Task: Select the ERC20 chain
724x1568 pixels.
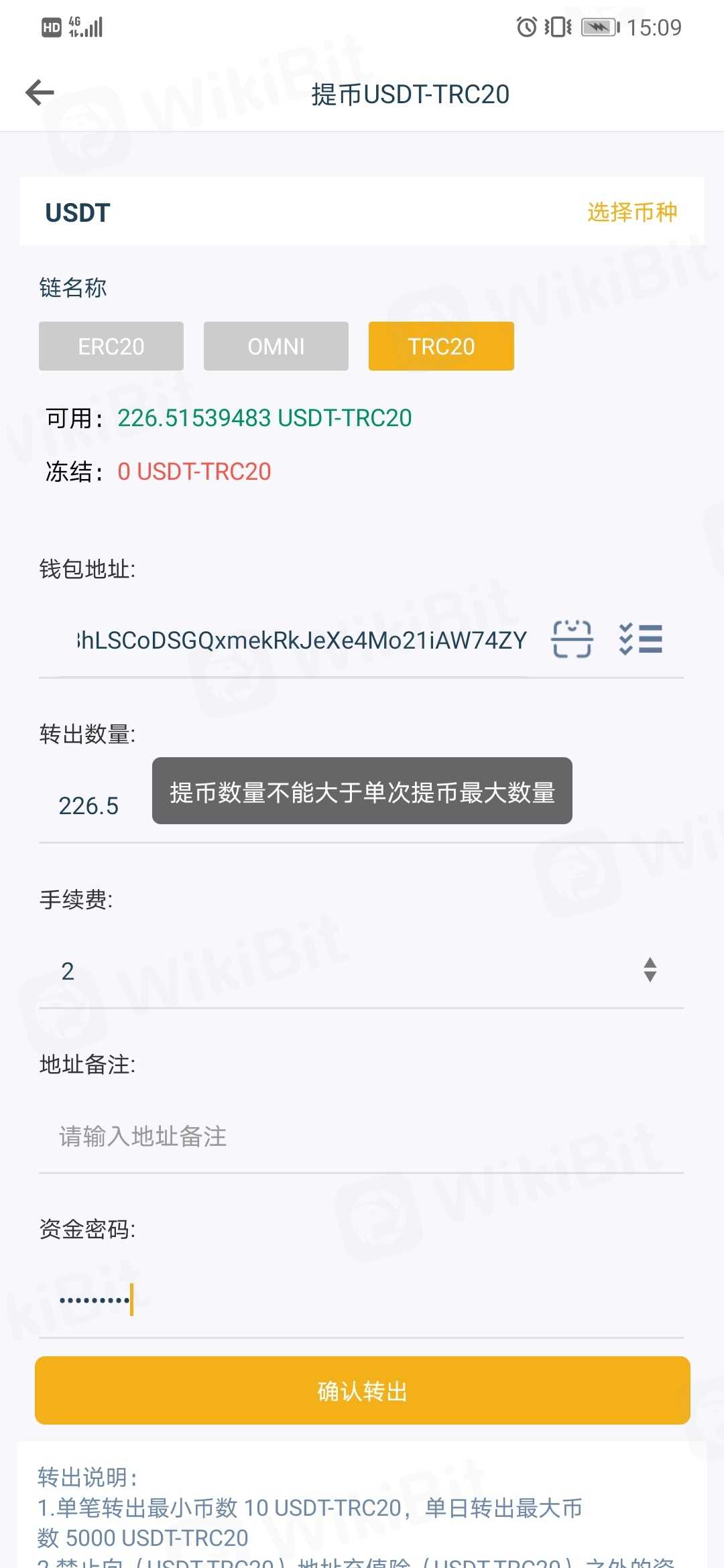Action: click(111, 346)
